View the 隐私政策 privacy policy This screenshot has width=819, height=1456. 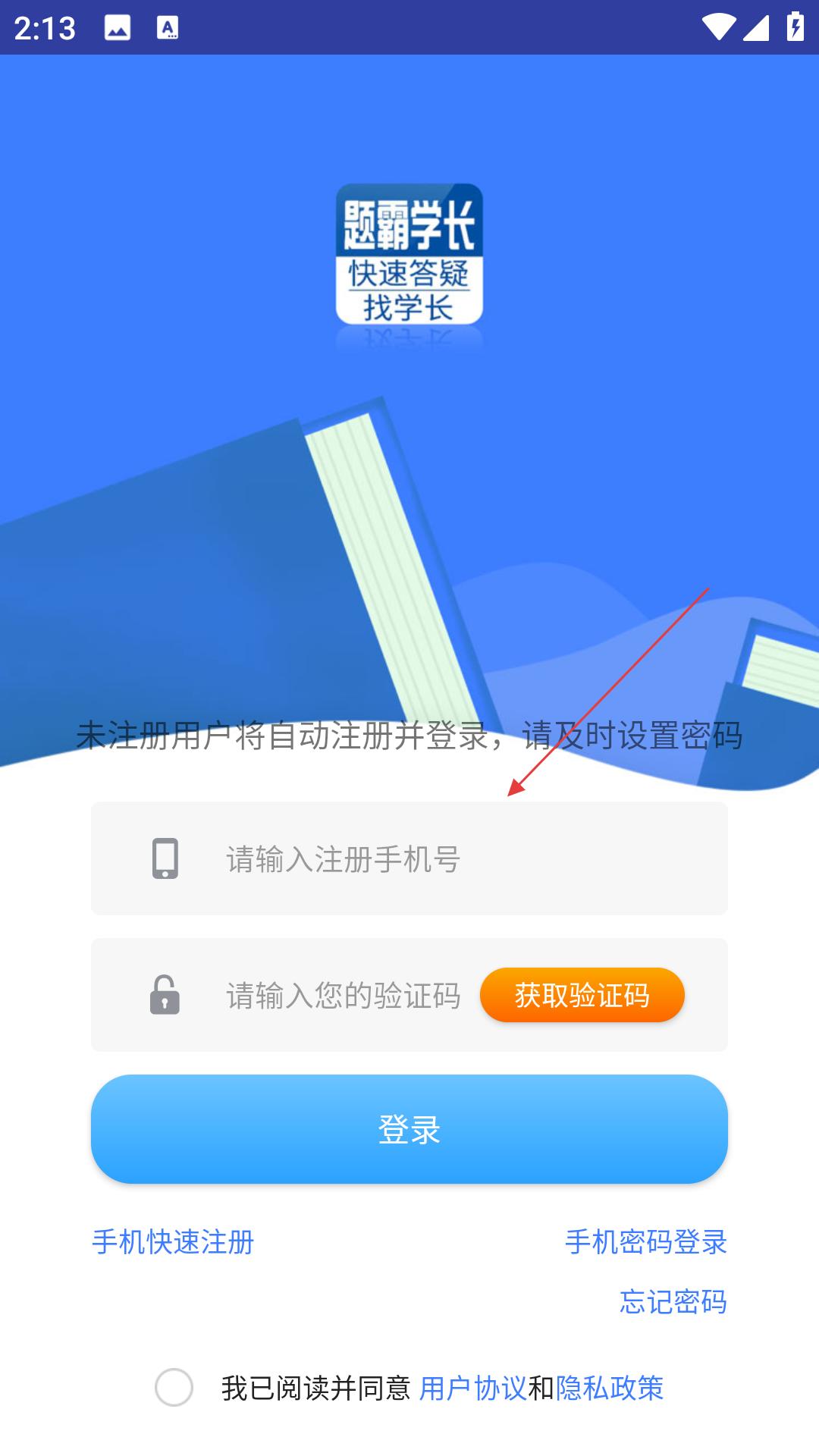click(610, 1388)
